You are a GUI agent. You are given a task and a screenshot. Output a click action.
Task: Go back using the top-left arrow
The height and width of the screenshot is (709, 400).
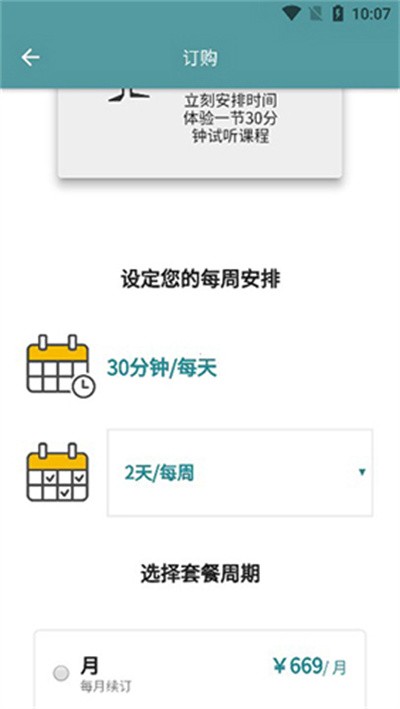30,57
